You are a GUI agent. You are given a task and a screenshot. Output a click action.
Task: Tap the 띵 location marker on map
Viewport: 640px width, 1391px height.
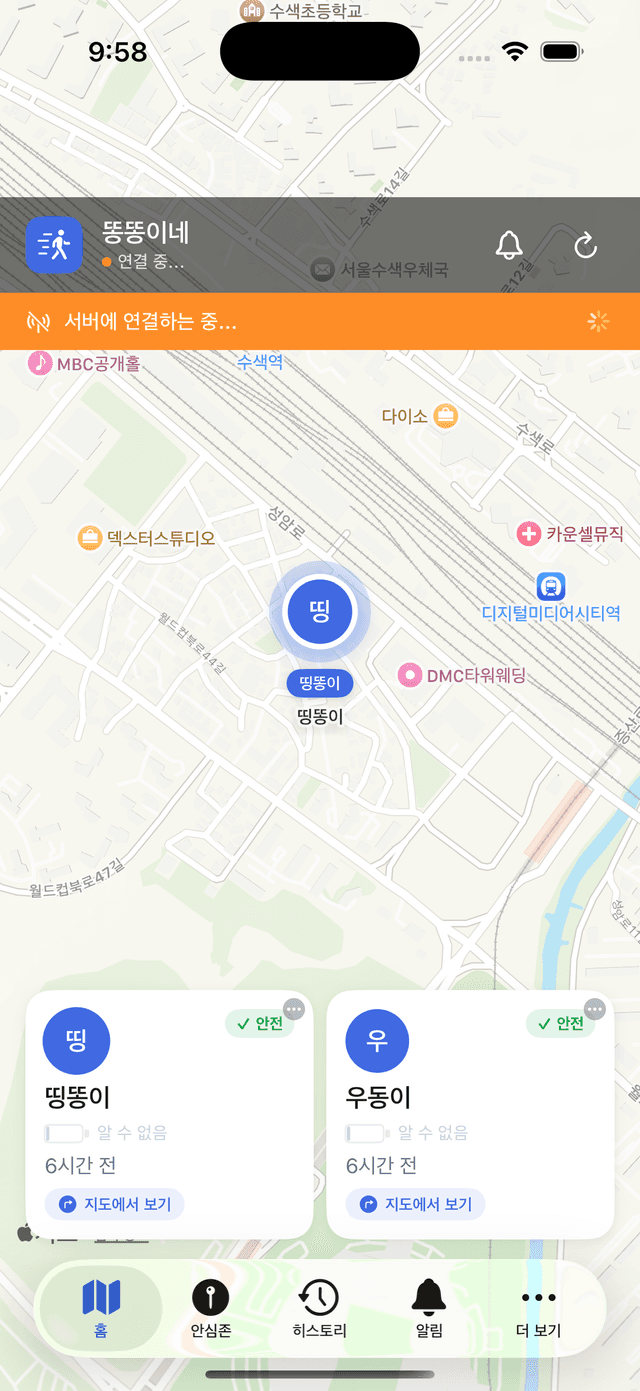320,611
